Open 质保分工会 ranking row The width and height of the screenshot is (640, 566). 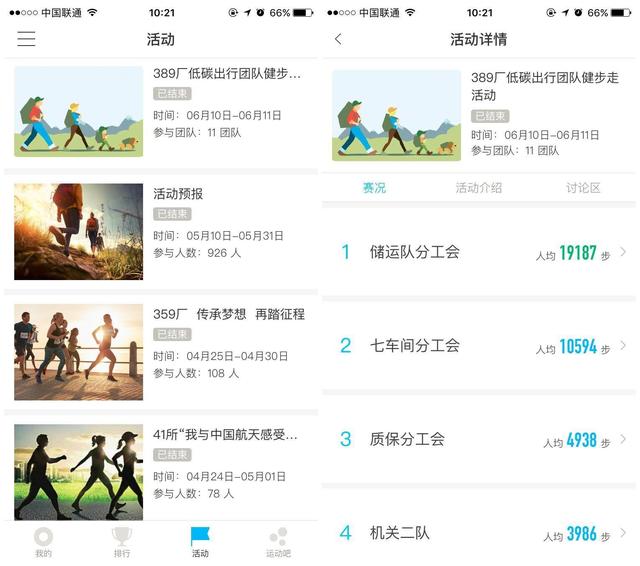(479, 439)
